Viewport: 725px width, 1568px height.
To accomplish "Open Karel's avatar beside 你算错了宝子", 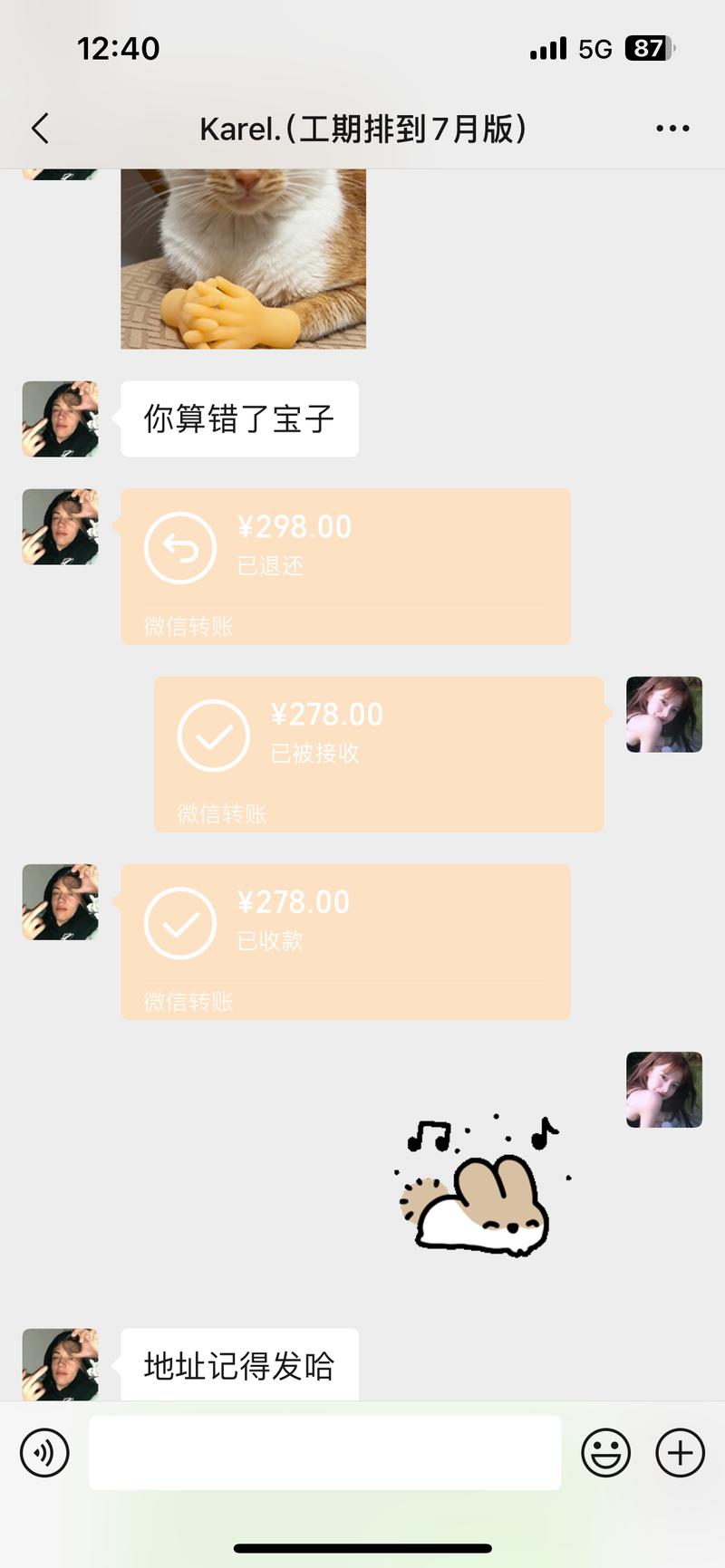I will tap(60, 418).
